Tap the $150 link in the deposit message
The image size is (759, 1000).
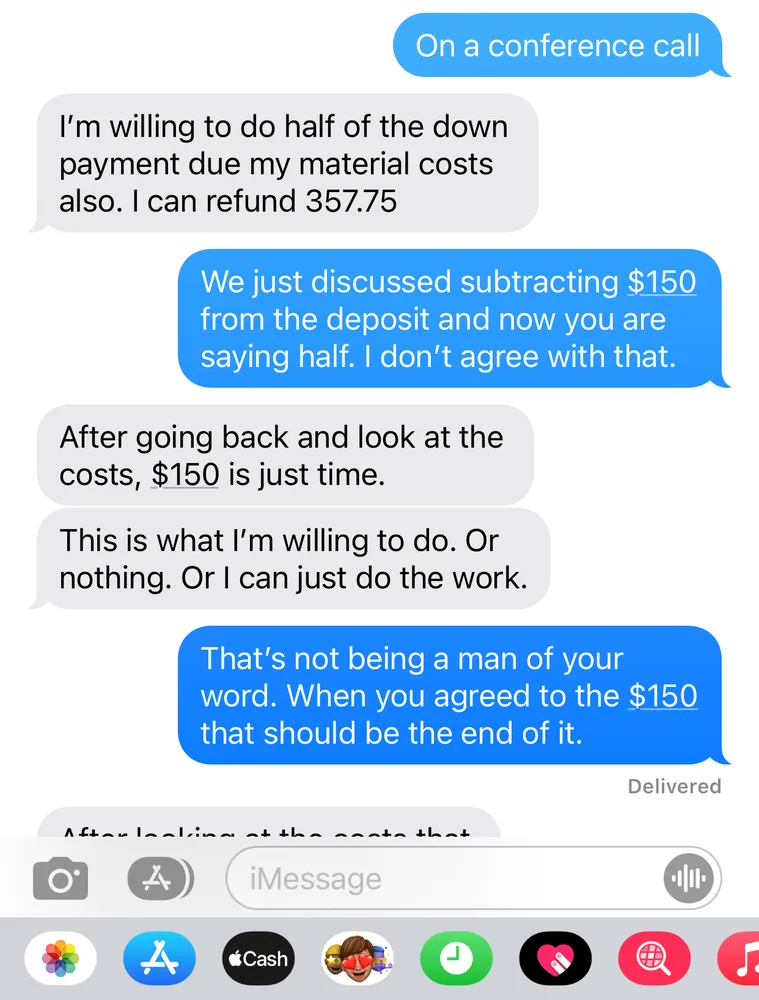pos(661,282)
